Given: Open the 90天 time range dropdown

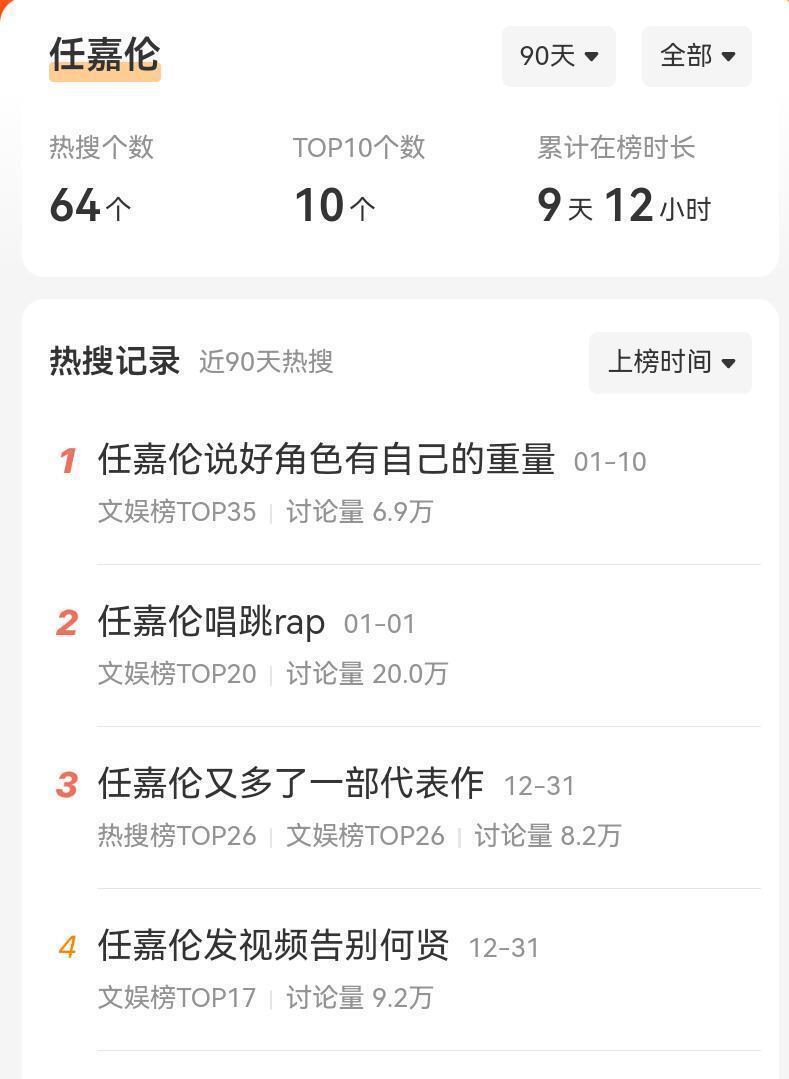Looking at the screenshot, I should point(557,57).
